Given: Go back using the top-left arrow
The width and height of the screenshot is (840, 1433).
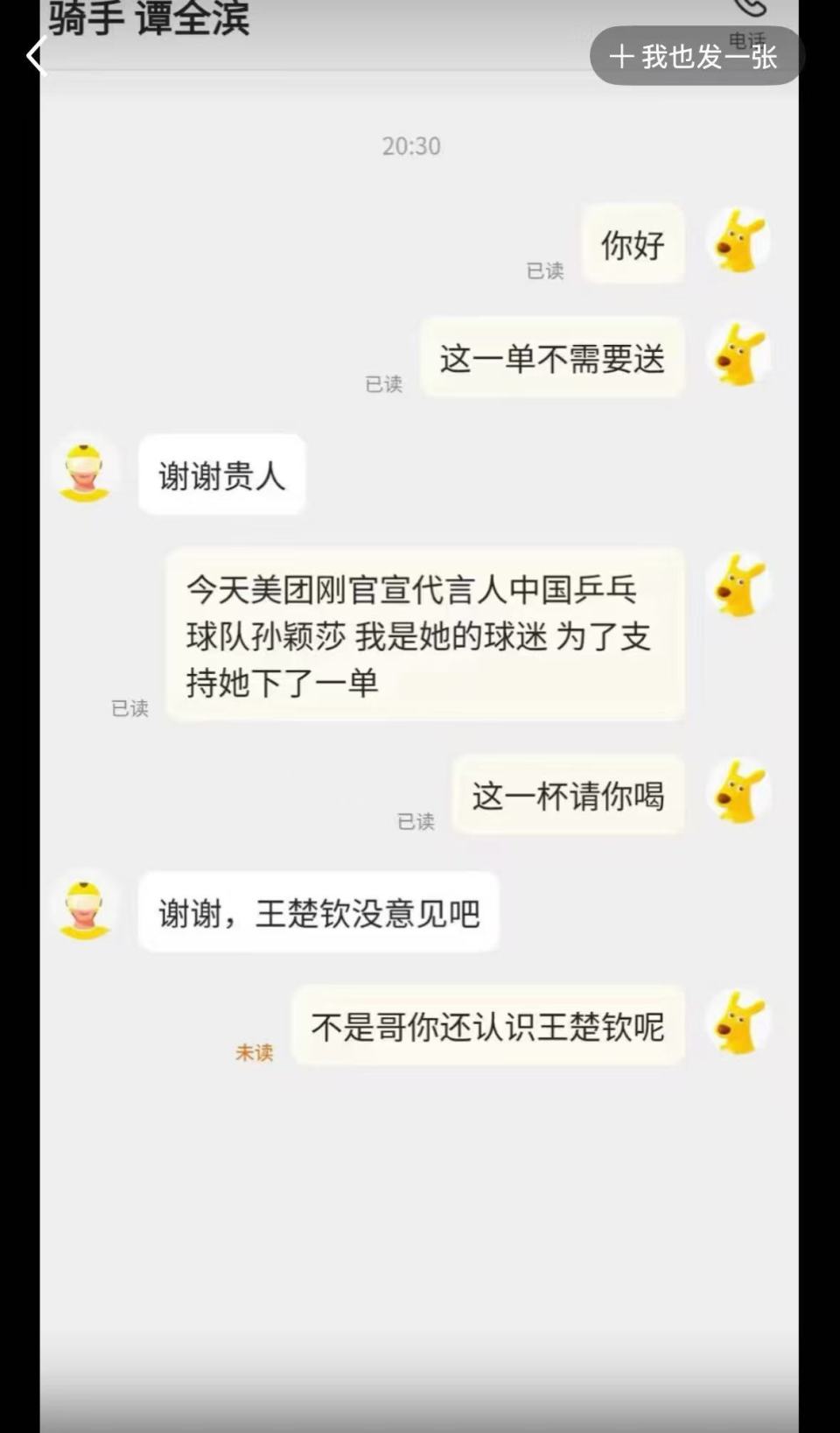Looking at the screenshot, I should coord(36,57).
